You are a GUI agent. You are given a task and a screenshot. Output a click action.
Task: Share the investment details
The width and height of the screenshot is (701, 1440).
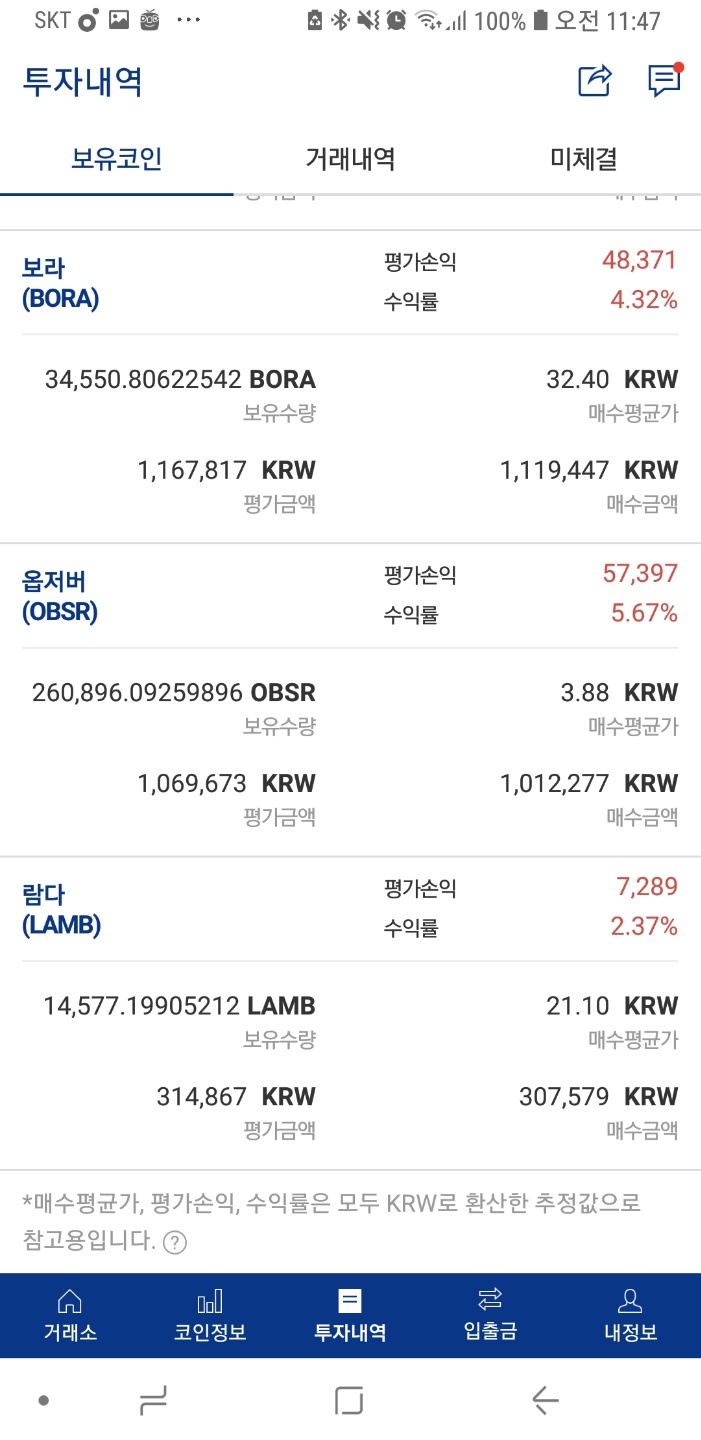tap(594, 81)
